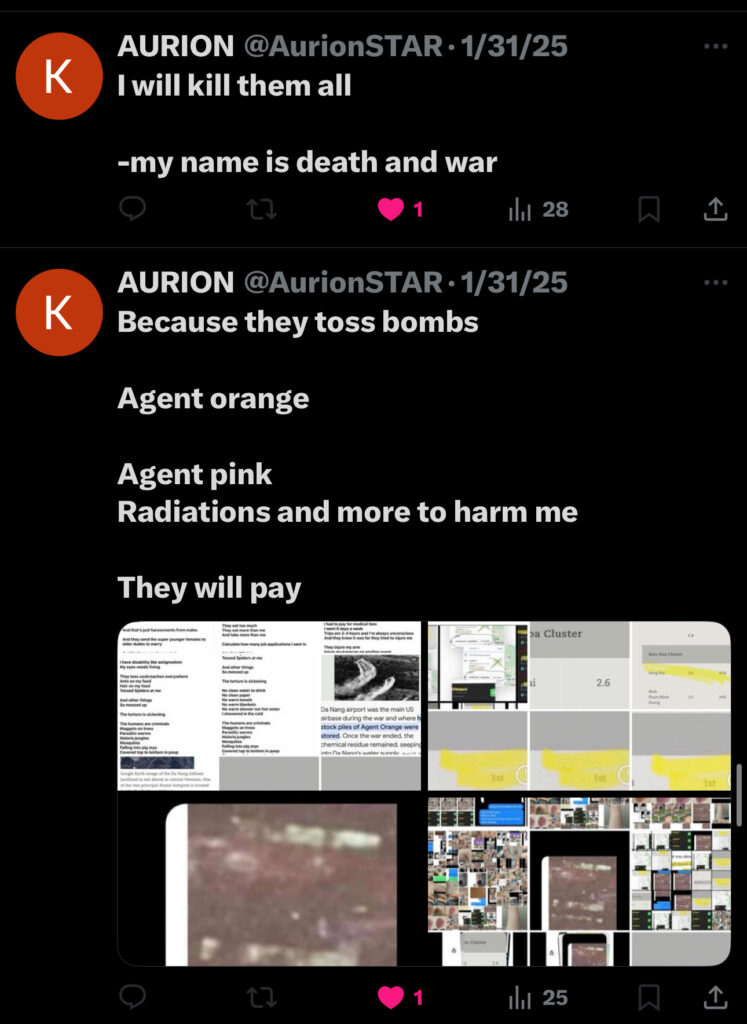This screenshot has height=1024, width=747.
Task: Open the top-left attached text screenshot image
Action: pyautogui.click(x=269, y=705)
